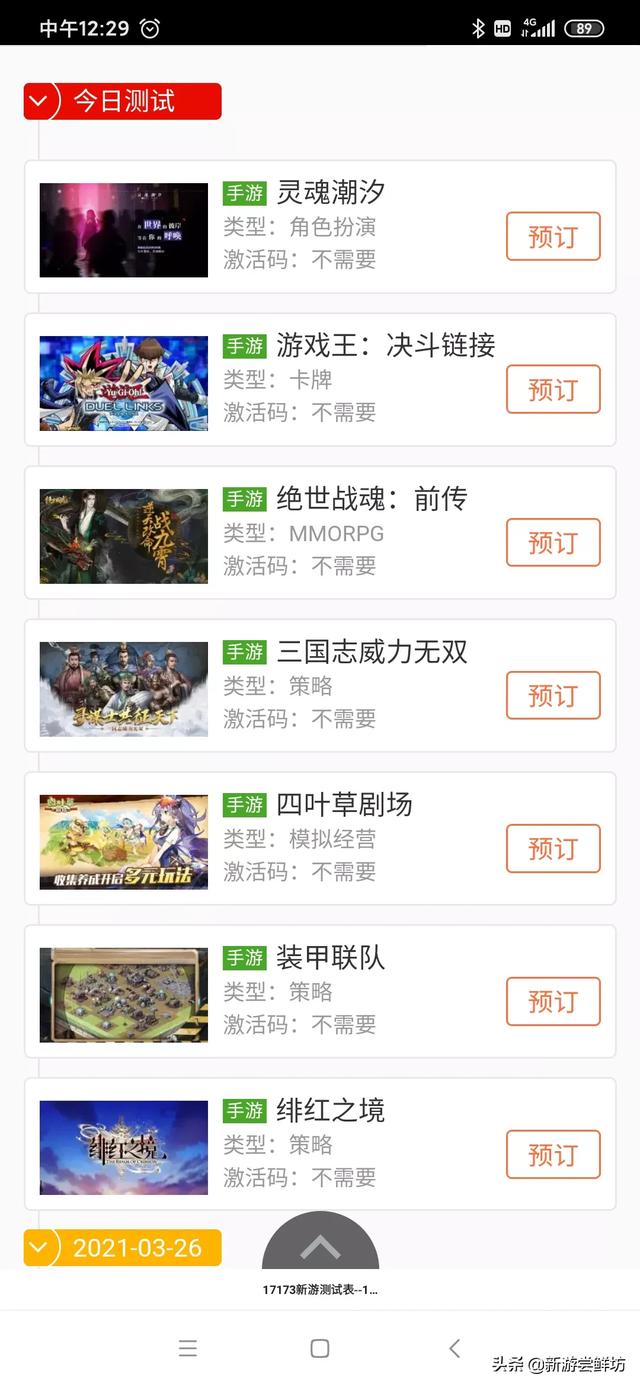Tap the back-to-top arrow button
The image size is (640, 1387).
pos(320,1245)
